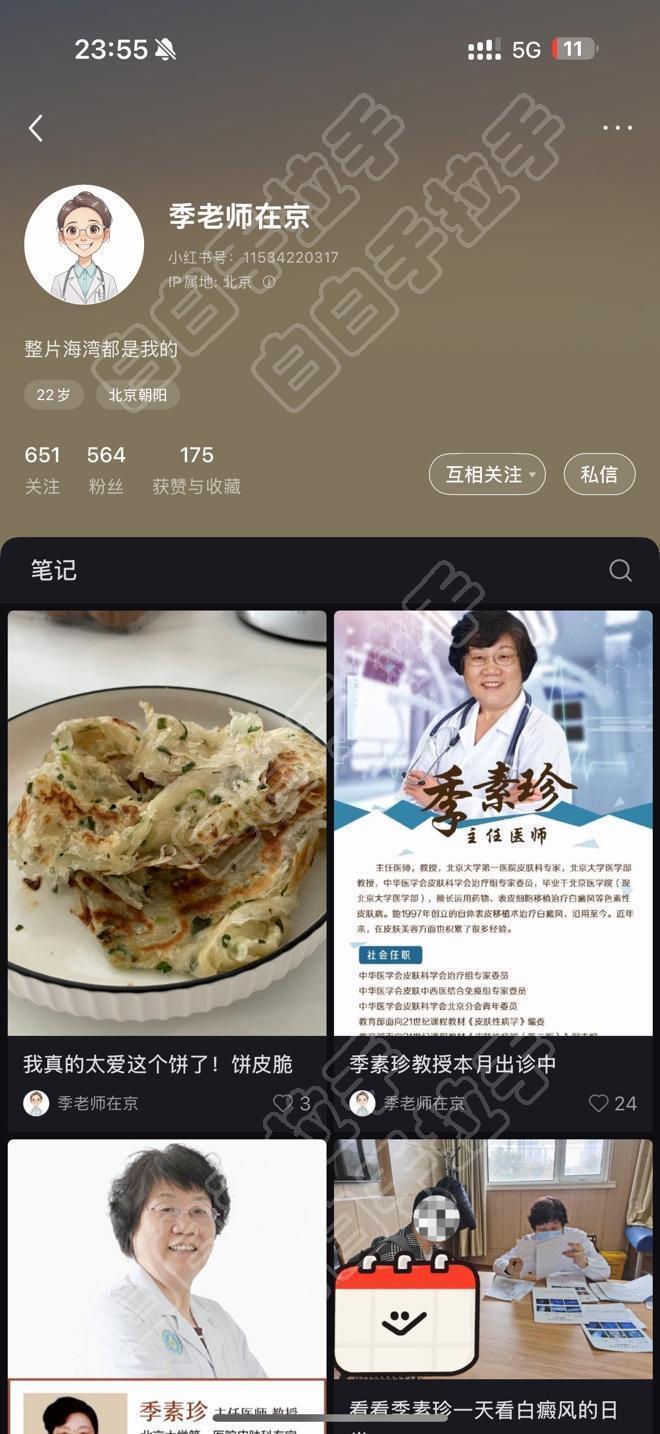View the 564 粉丝 followers list
Screen dimensions: 660x1434
pyautogui.click(x=106, y=469)
